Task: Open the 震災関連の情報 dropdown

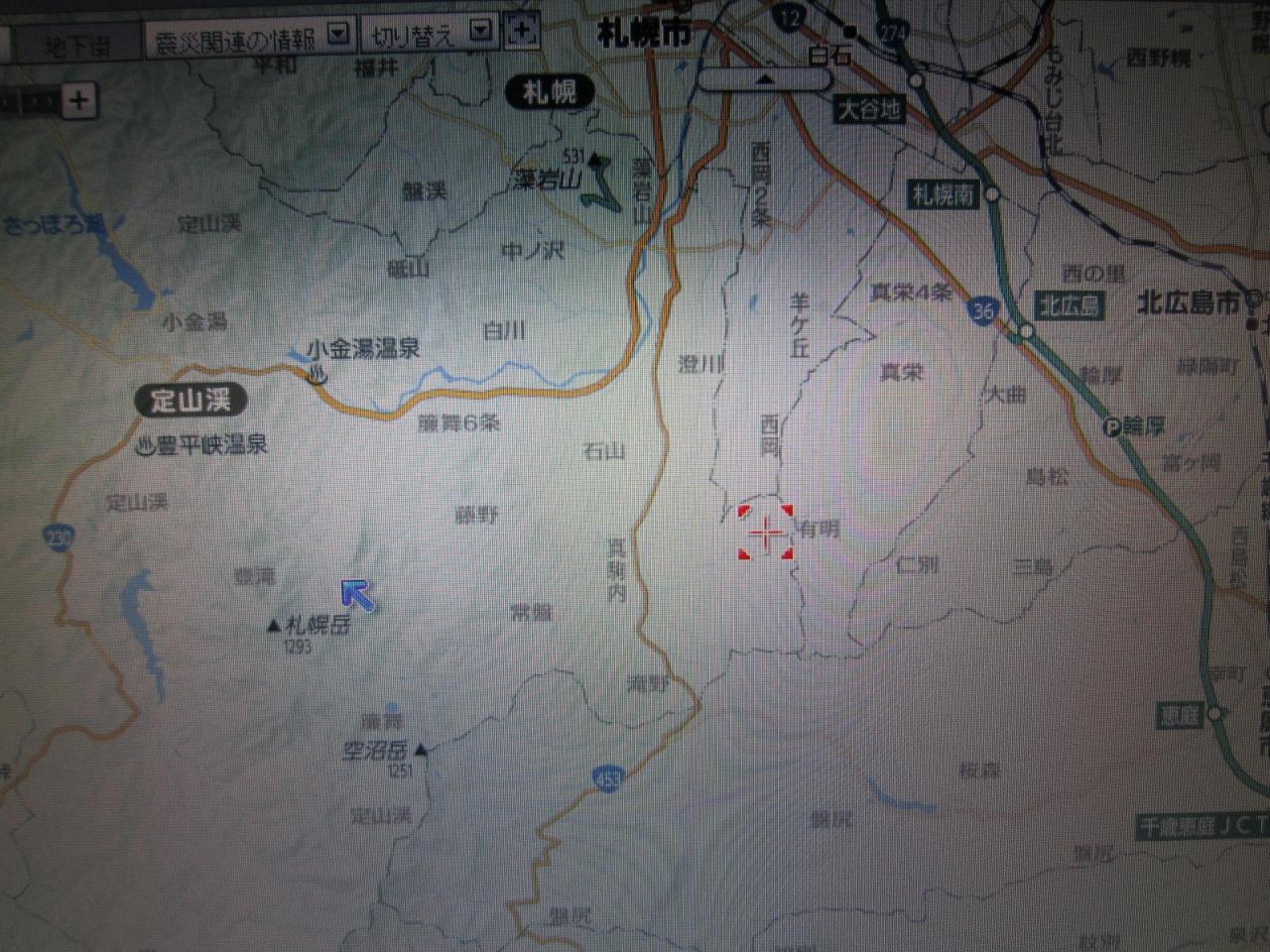Action: click(x=339, y=35)
